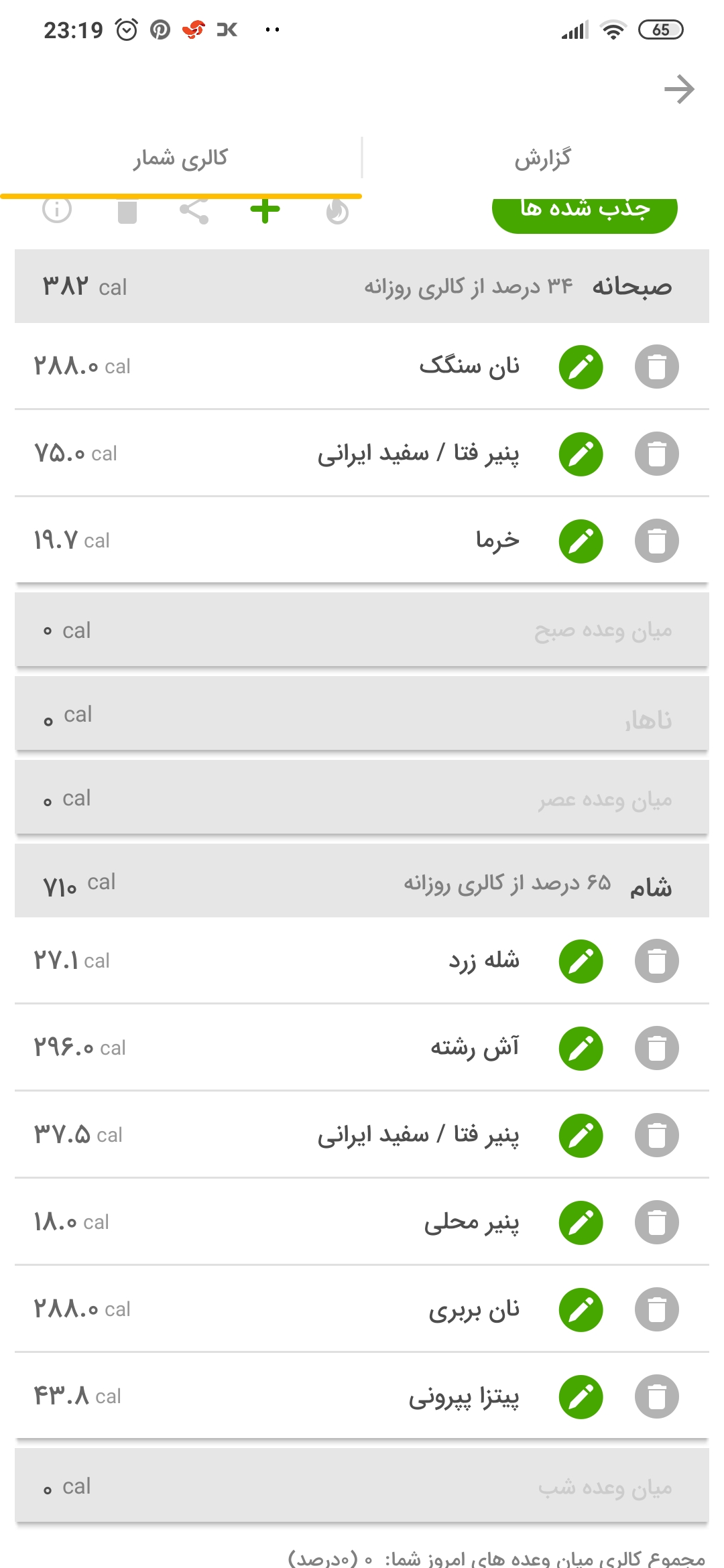This screenshot has width=724, height=1568.
Task: Delete the نان سنگک entry
Action: pos(656,367)
